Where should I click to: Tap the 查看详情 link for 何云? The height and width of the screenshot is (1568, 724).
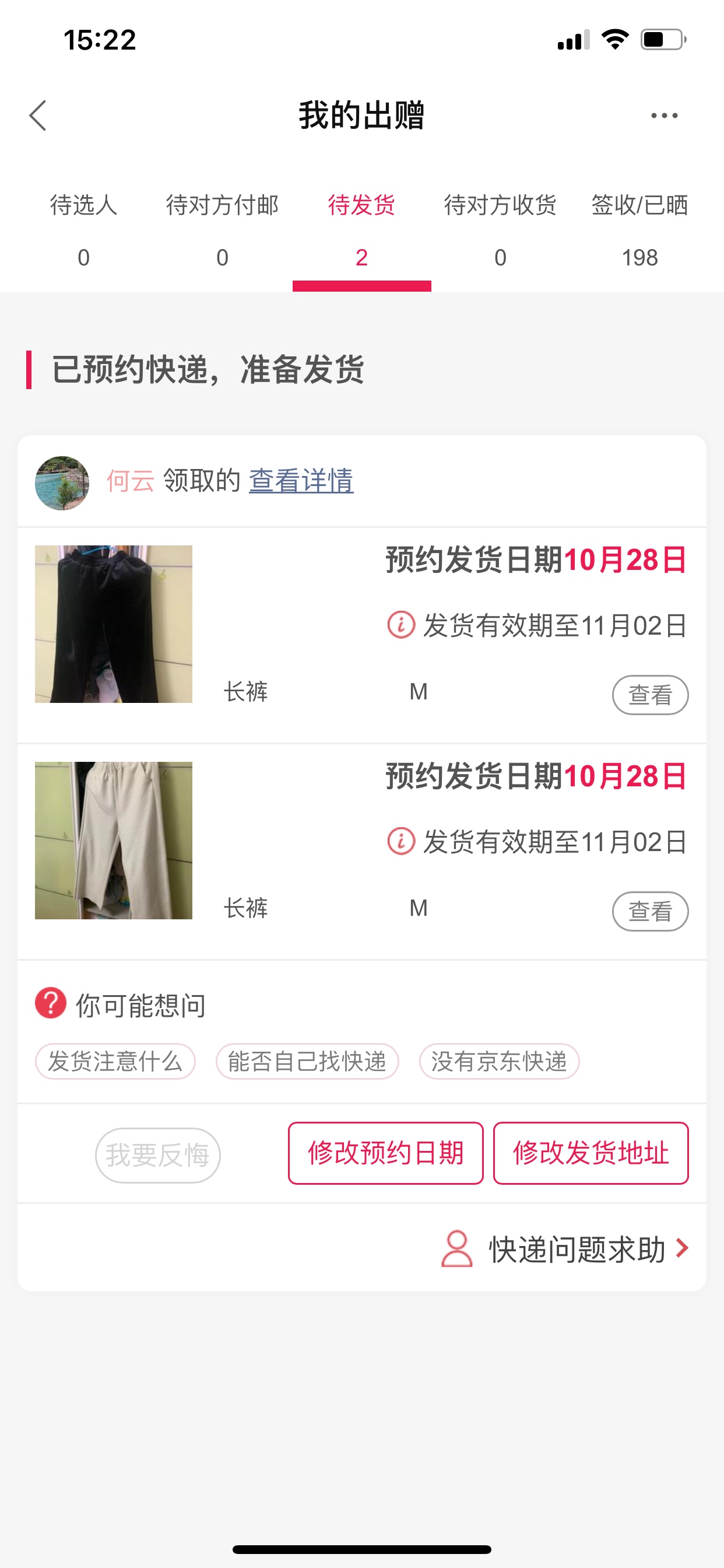301,481
